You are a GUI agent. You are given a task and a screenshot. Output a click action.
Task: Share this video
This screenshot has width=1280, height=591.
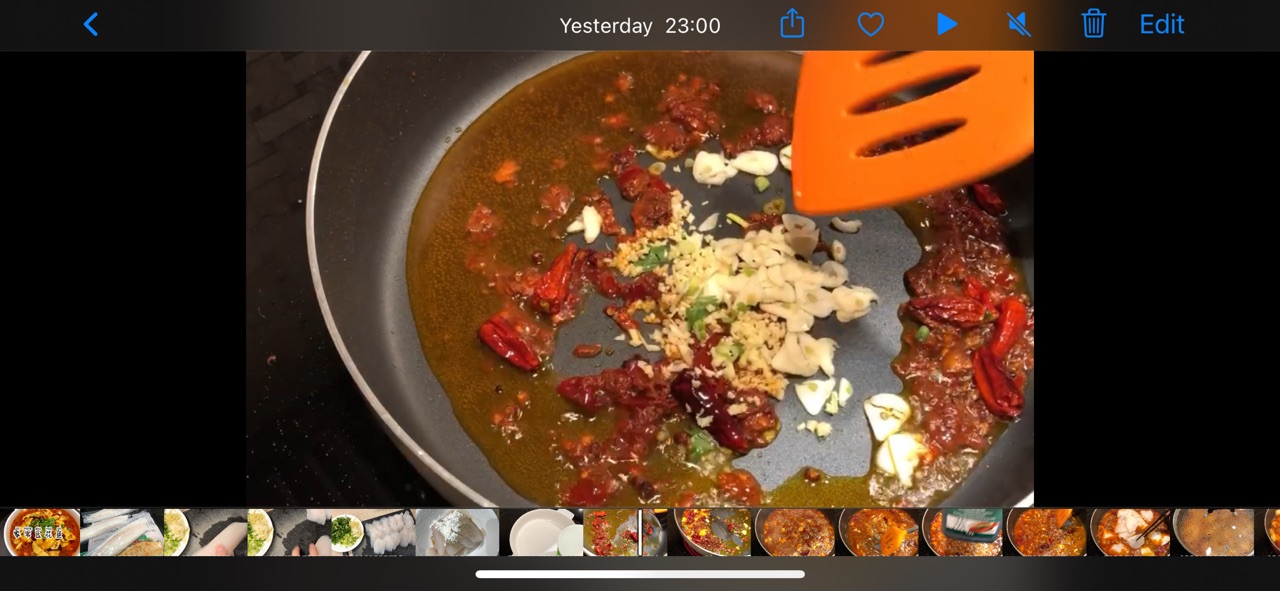[x=792, y=24]
